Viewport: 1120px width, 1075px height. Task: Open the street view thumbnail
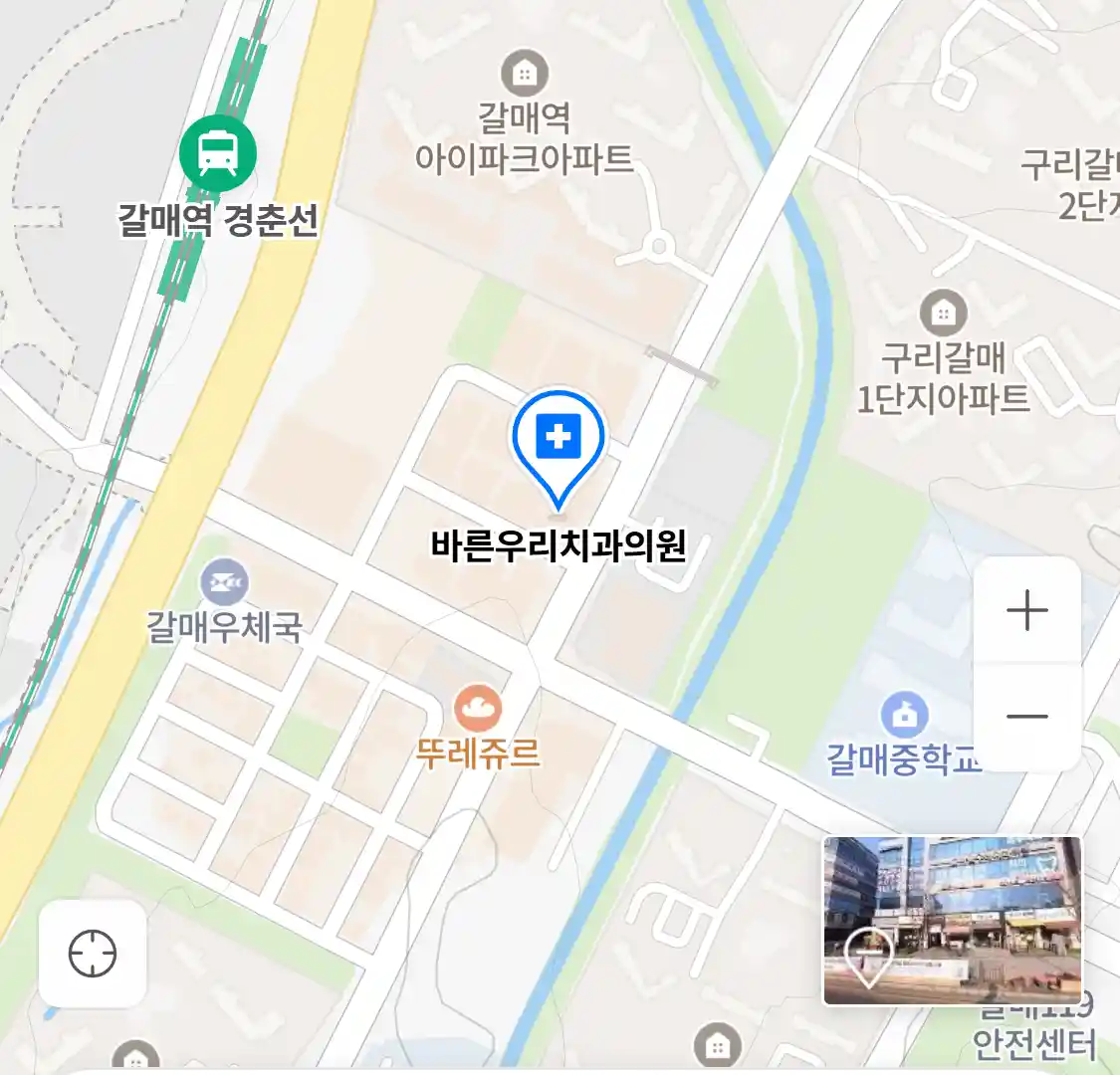(x=952, y=920)
